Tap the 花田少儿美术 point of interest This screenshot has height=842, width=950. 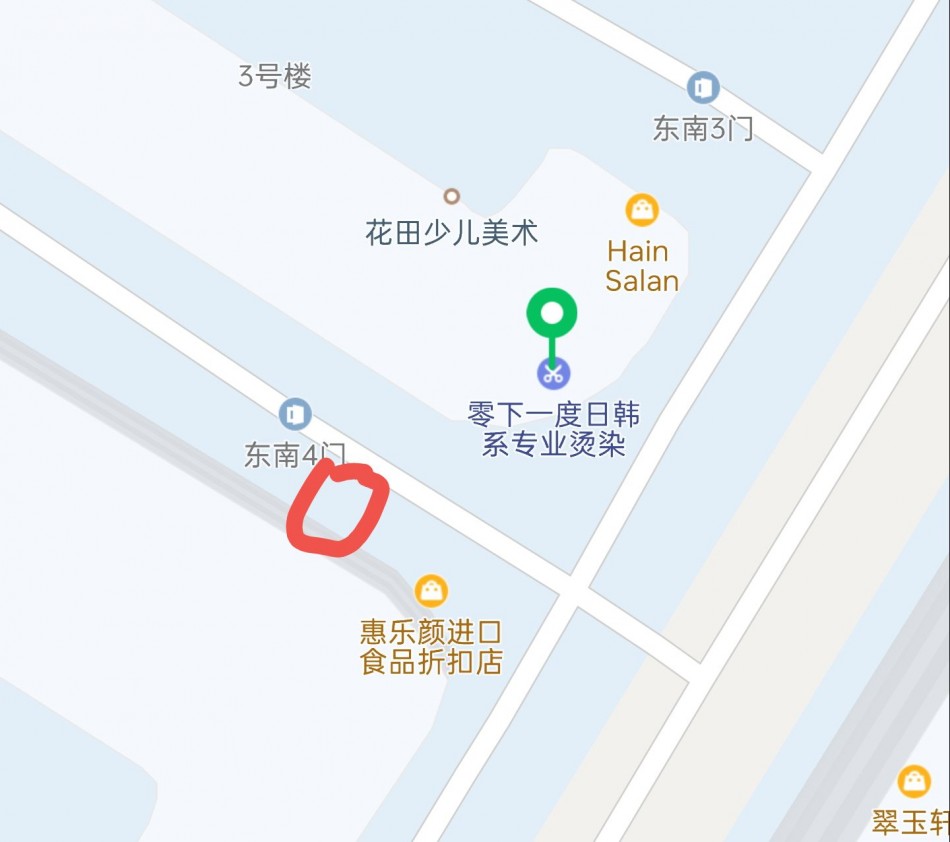(452, 196)
